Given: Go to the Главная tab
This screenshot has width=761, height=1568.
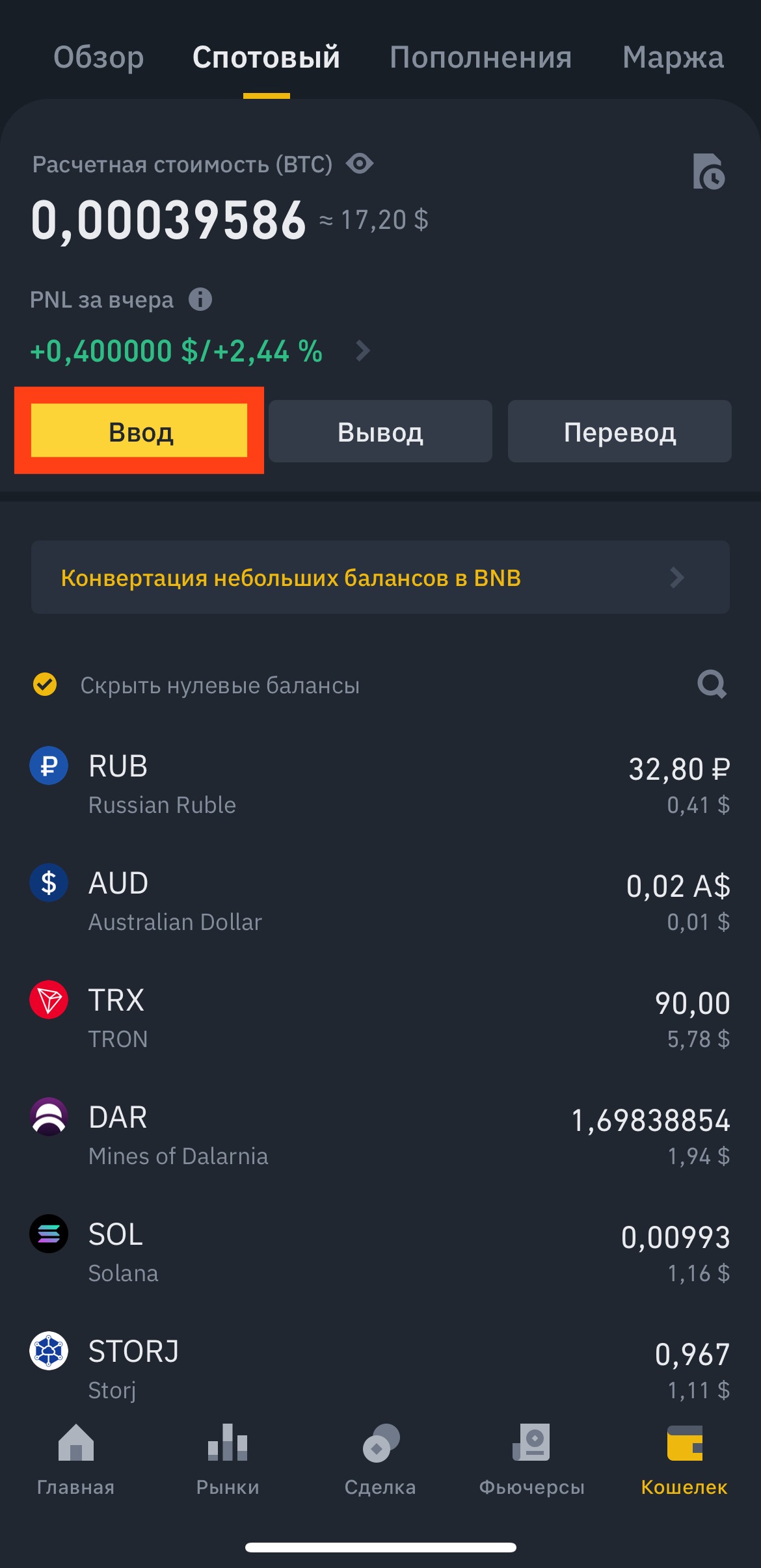Looking at the screenshot, I should pos(76,1459).
